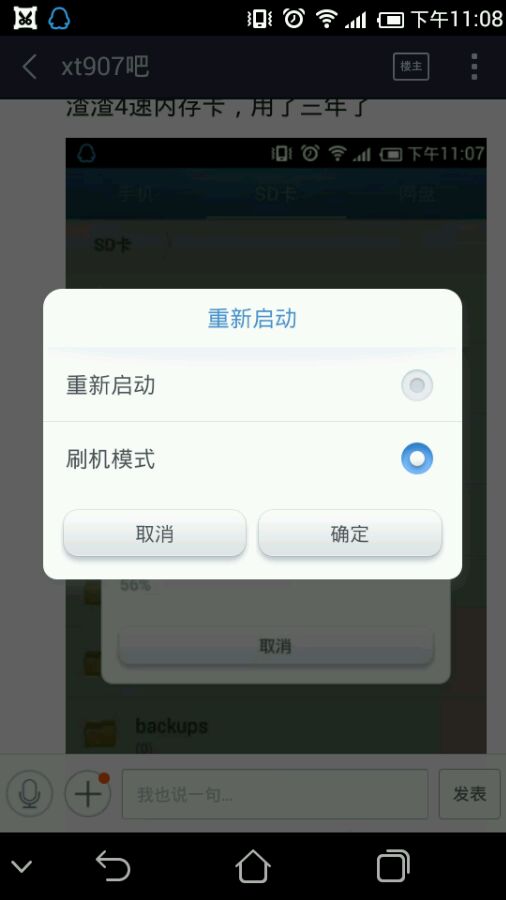Toggle the 楼主 filter button
Viewport: 506px width, 900px height.
[411, 67]
